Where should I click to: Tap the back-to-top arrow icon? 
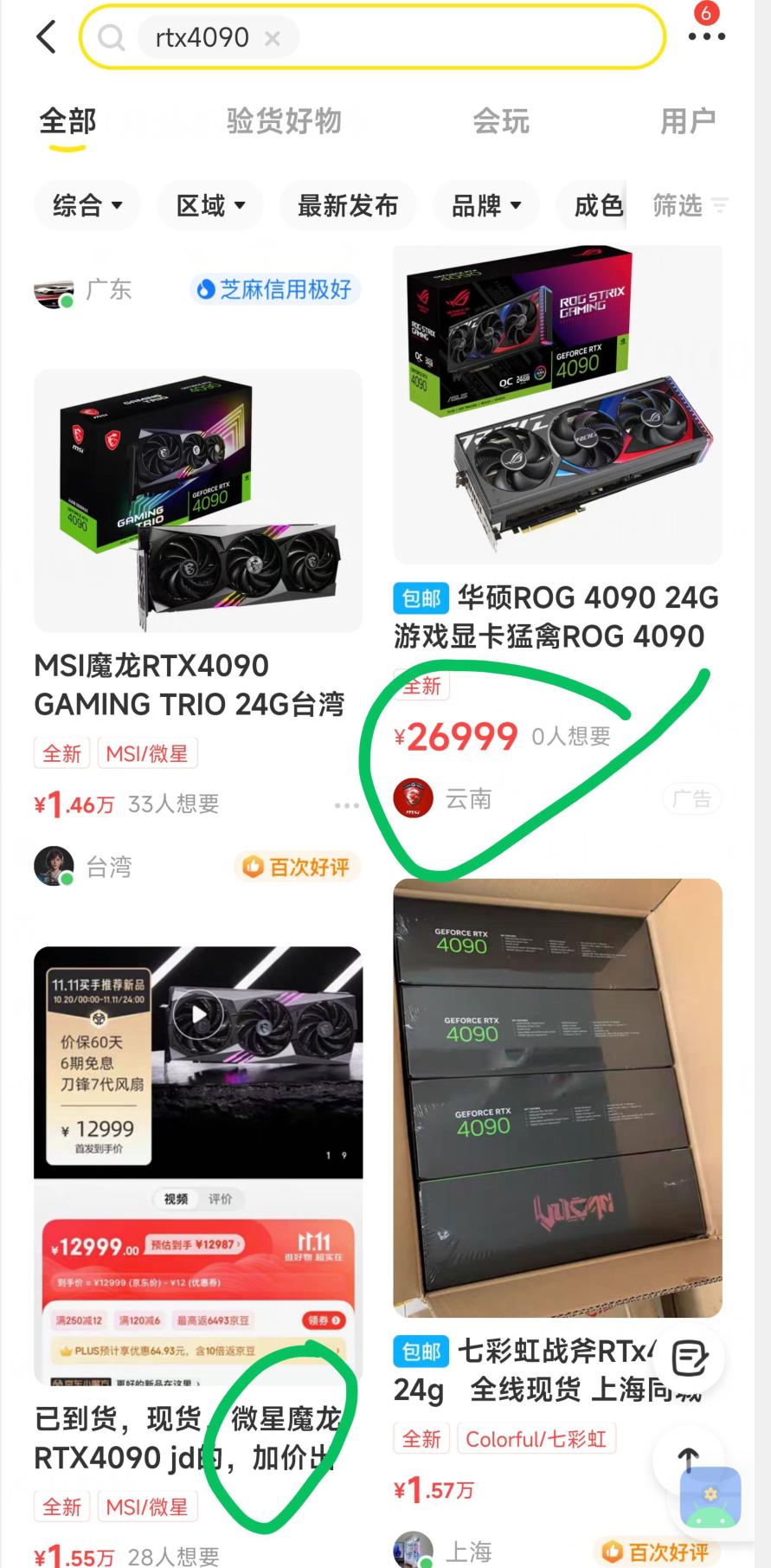coord(688,1452)
